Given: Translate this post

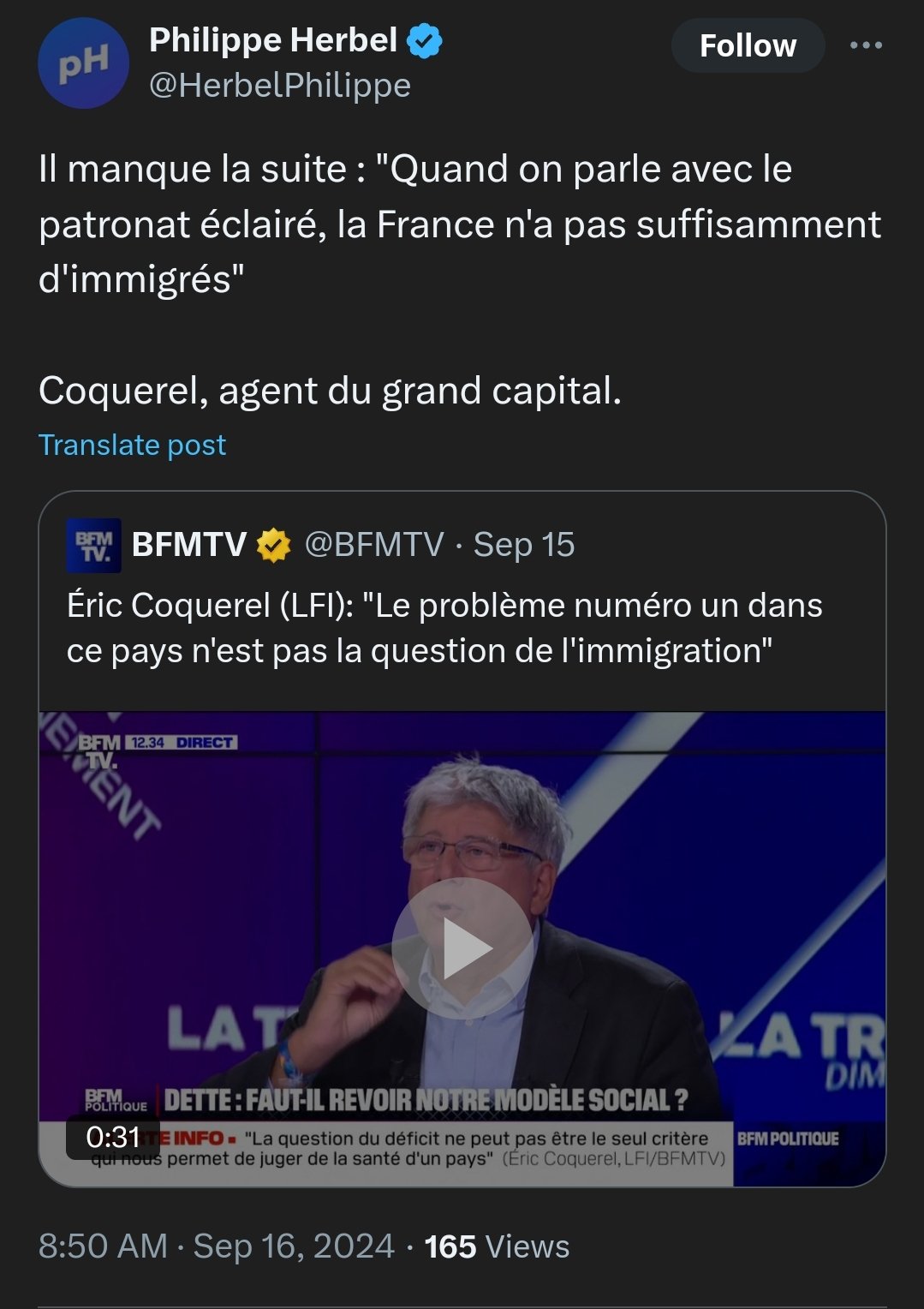Looking at the screenshot, I should (132, 445).
